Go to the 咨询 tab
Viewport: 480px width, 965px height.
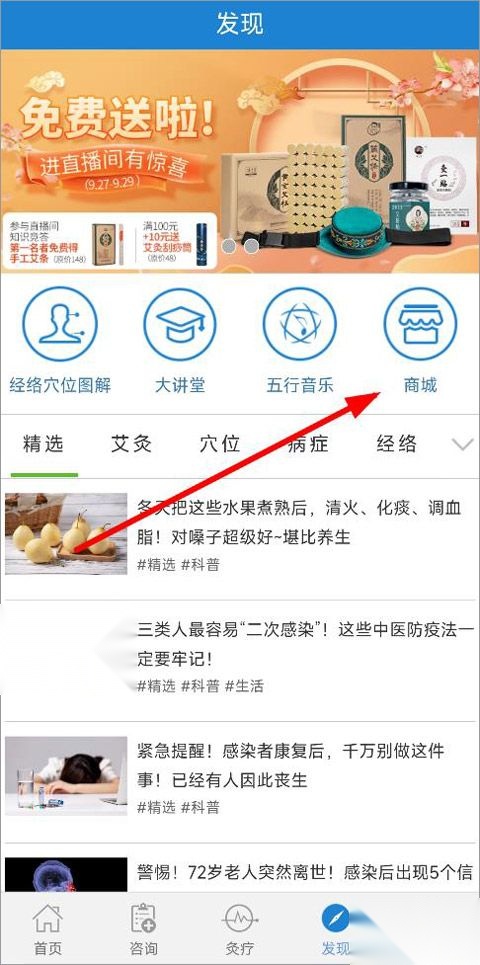point(143,929)
